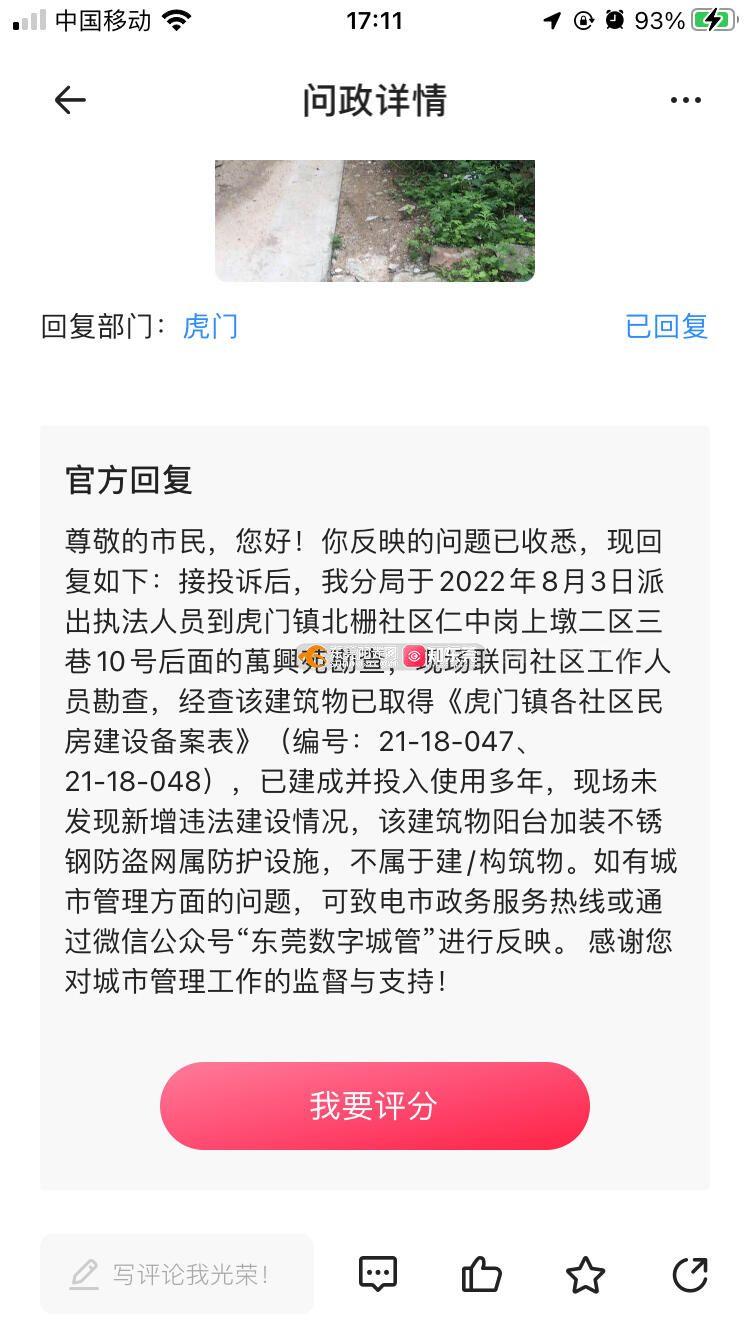This screenshot has height=1334, width=750.
Task: Share this post using the share icon
Action: point(690,1274)
